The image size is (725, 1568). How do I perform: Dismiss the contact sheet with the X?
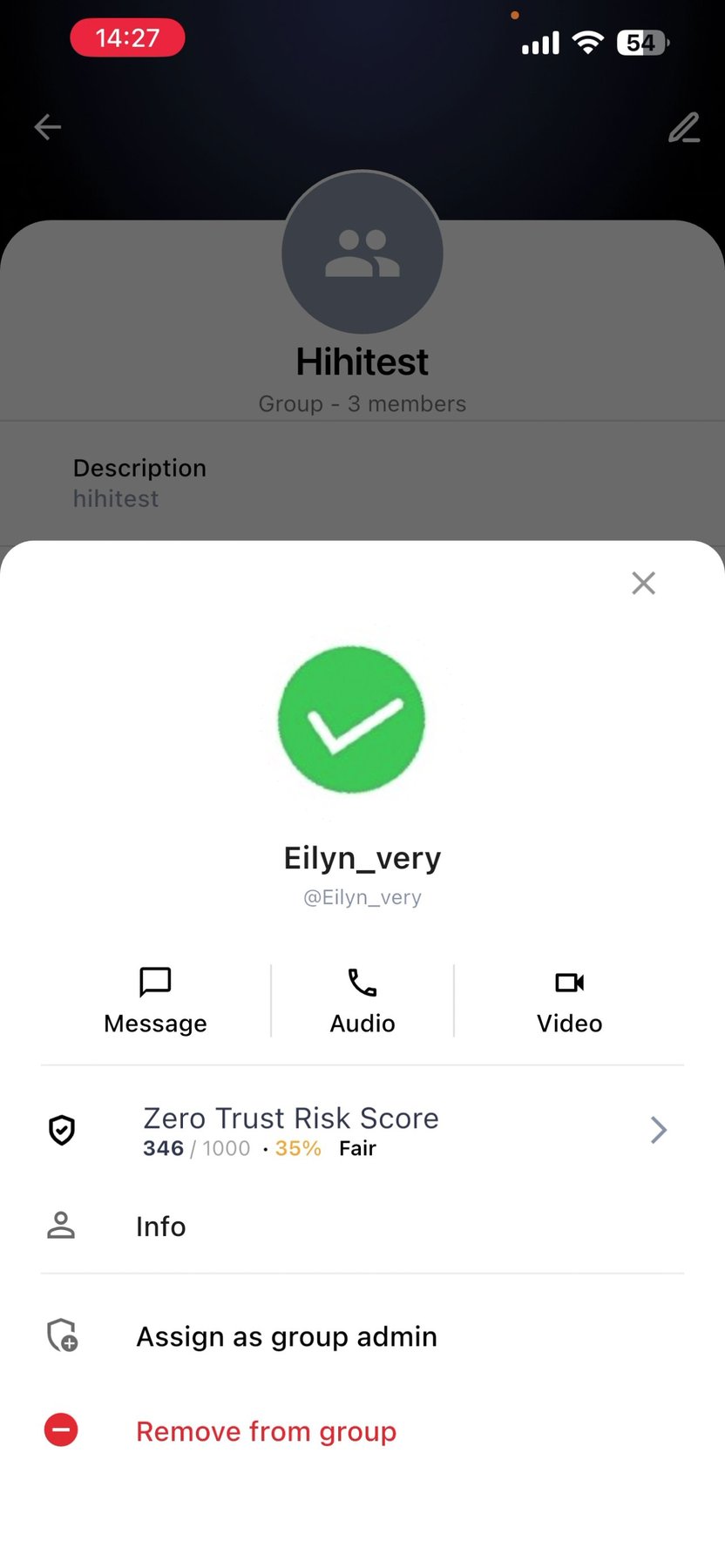[x=644, y=583]
